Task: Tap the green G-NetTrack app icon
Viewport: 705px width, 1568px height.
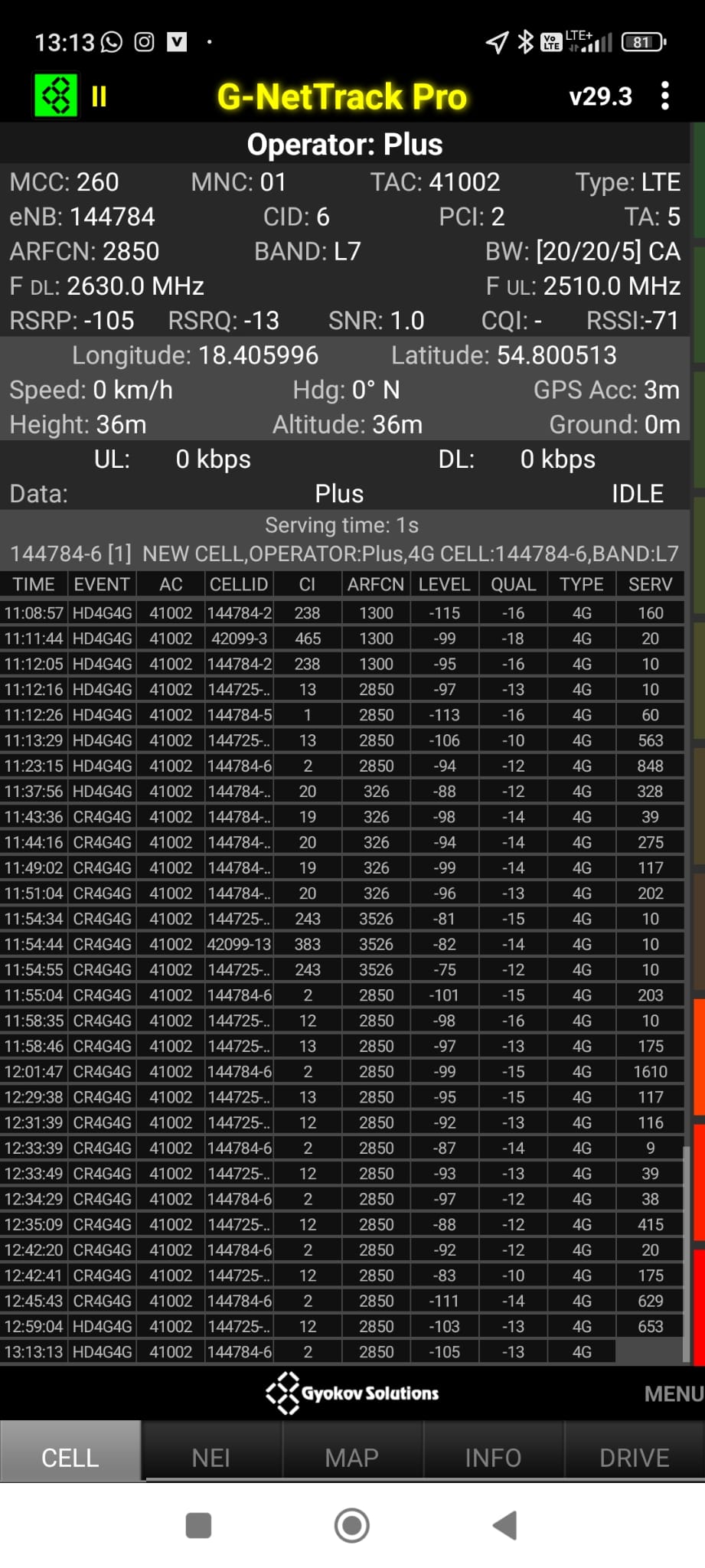Action: coord(56,96)
